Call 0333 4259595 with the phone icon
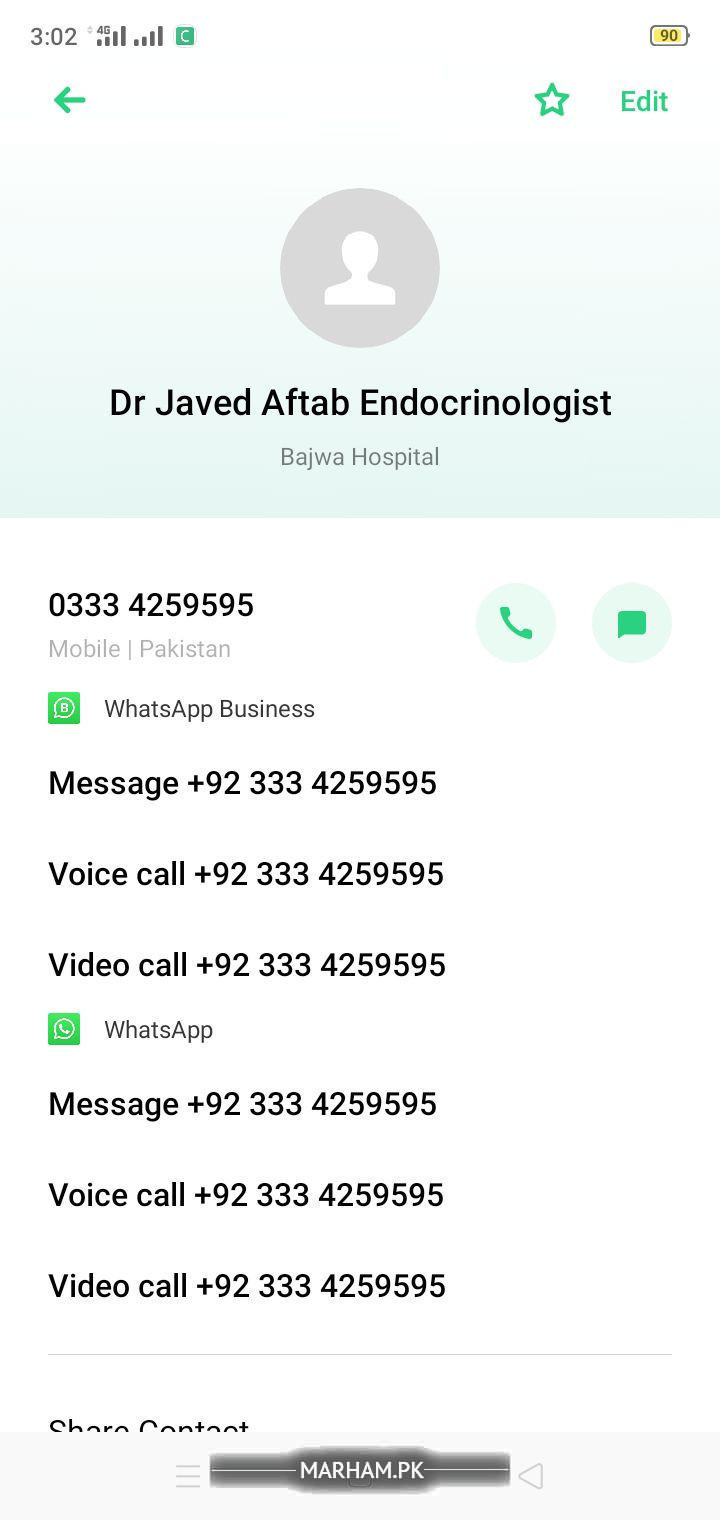The image size is (720, 1520). click(515, 623)
